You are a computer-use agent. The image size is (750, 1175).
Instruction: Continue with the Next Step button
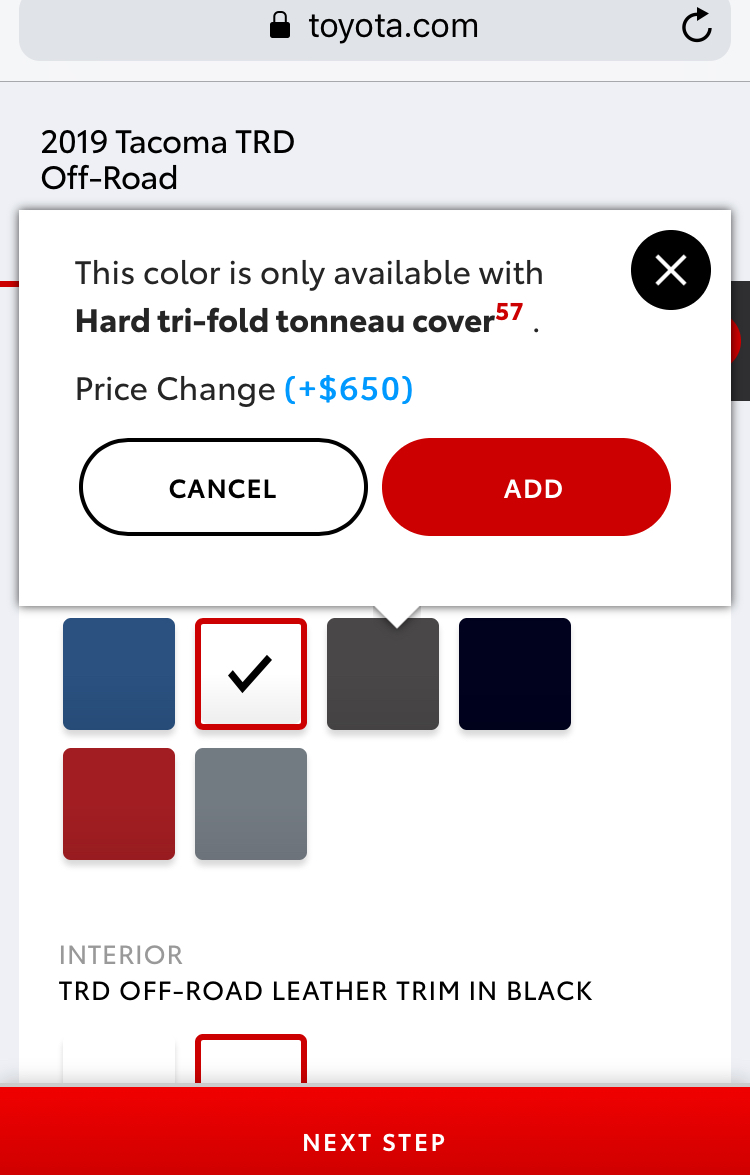coord(375,1142)
